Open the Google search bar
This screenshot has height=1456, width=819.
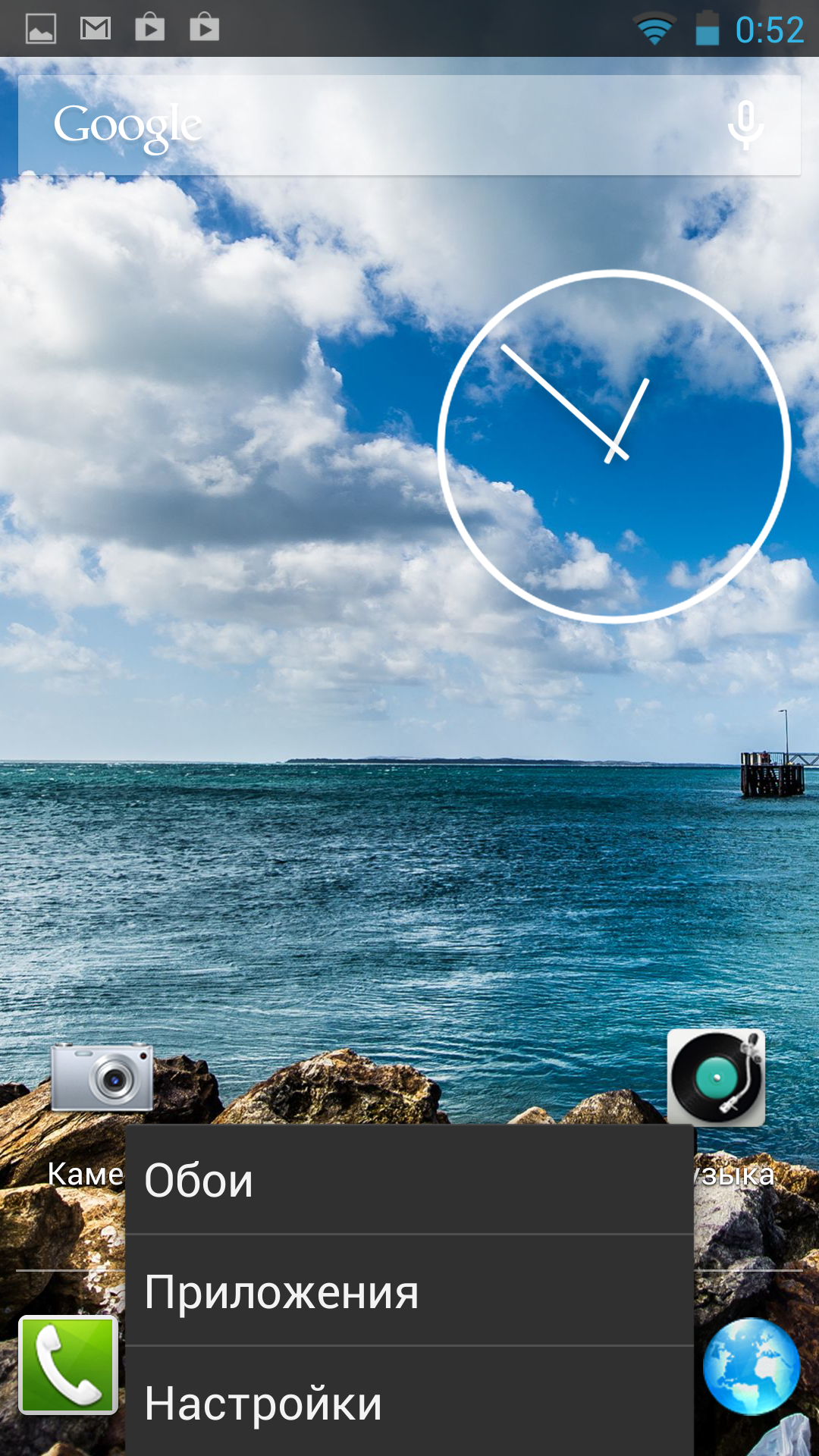pyautogui.click(x=364, y=125)
